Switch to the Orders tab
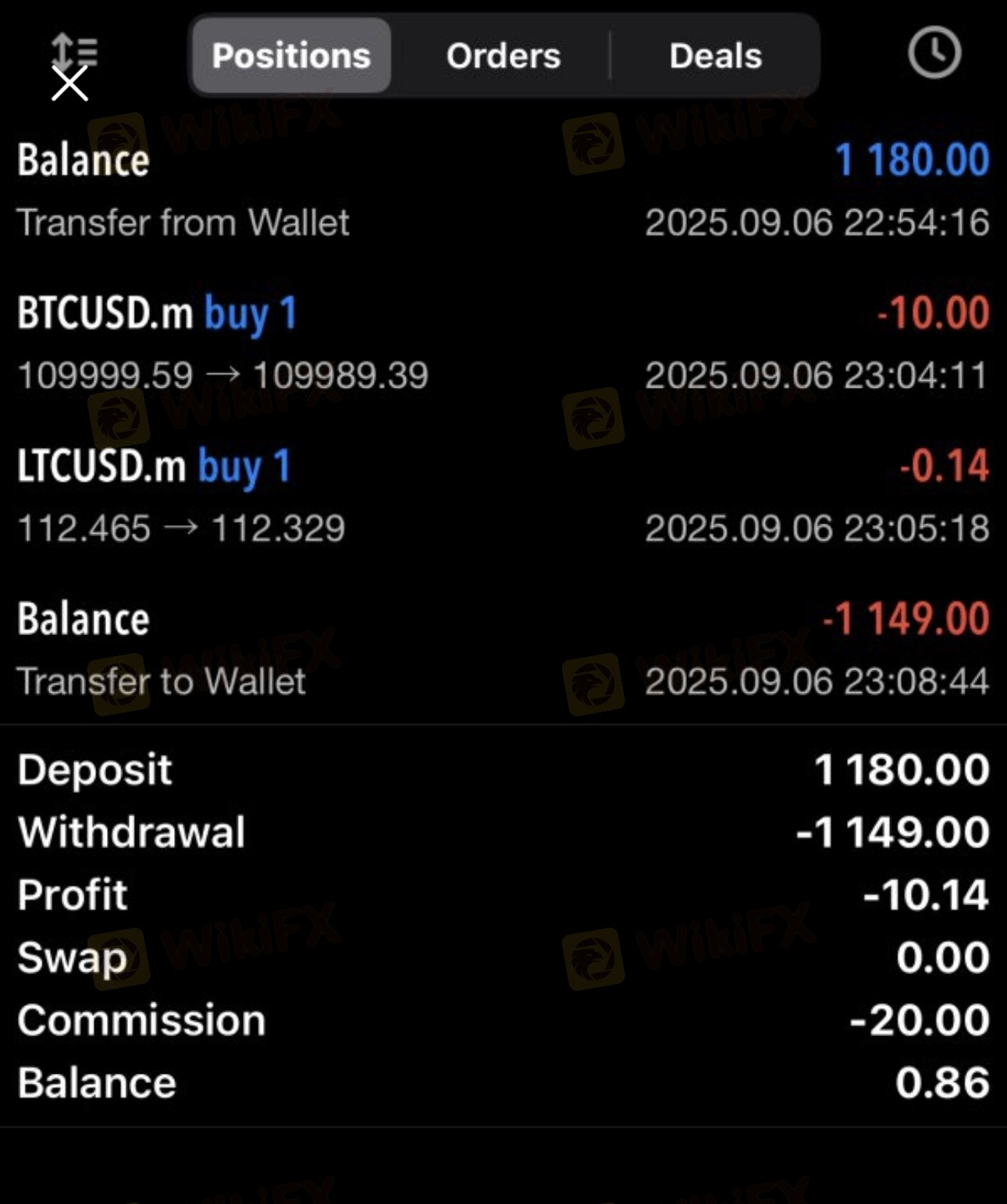The height and width of the screenshot is (1204, 1007). pos(503,55)
